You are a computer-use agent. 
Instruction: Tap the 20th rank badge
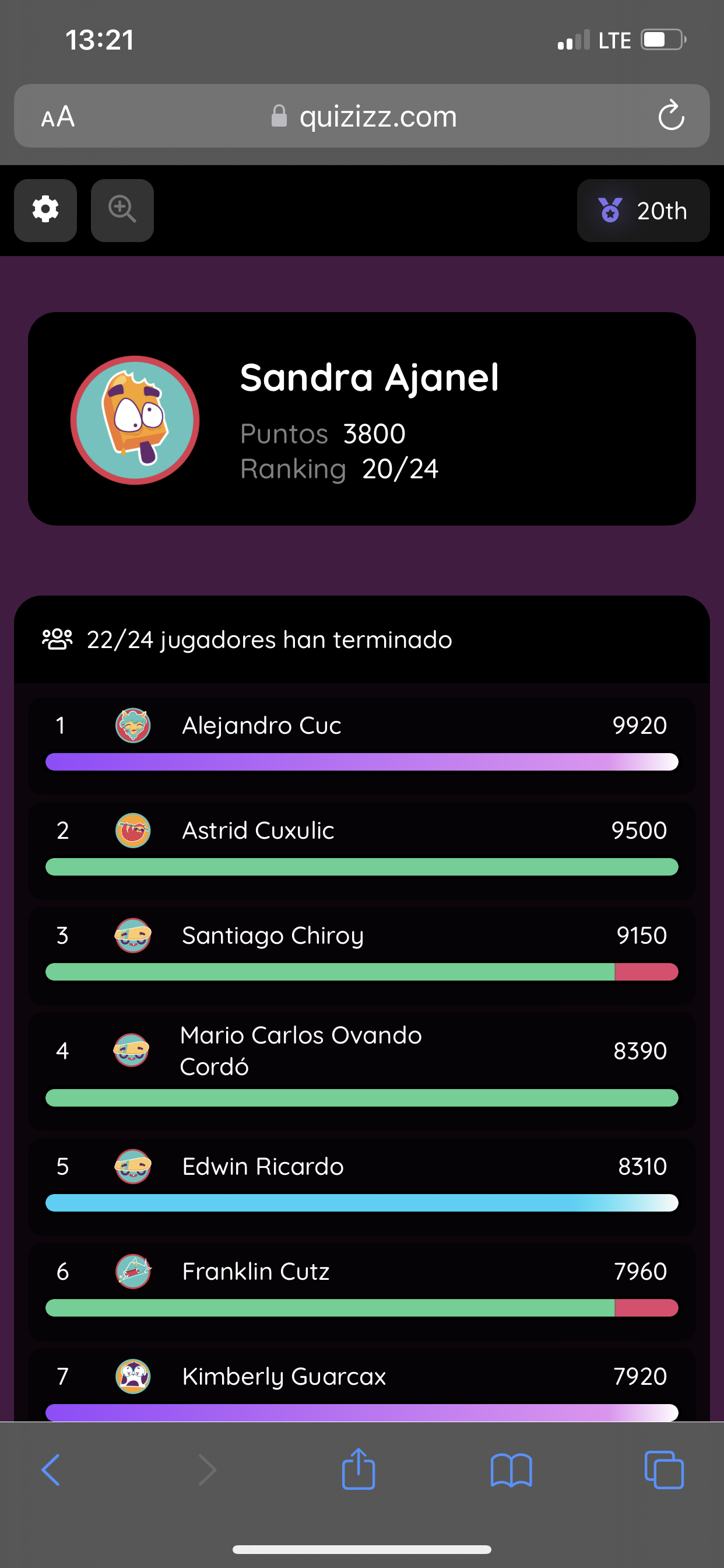click(x=643, y=211)
